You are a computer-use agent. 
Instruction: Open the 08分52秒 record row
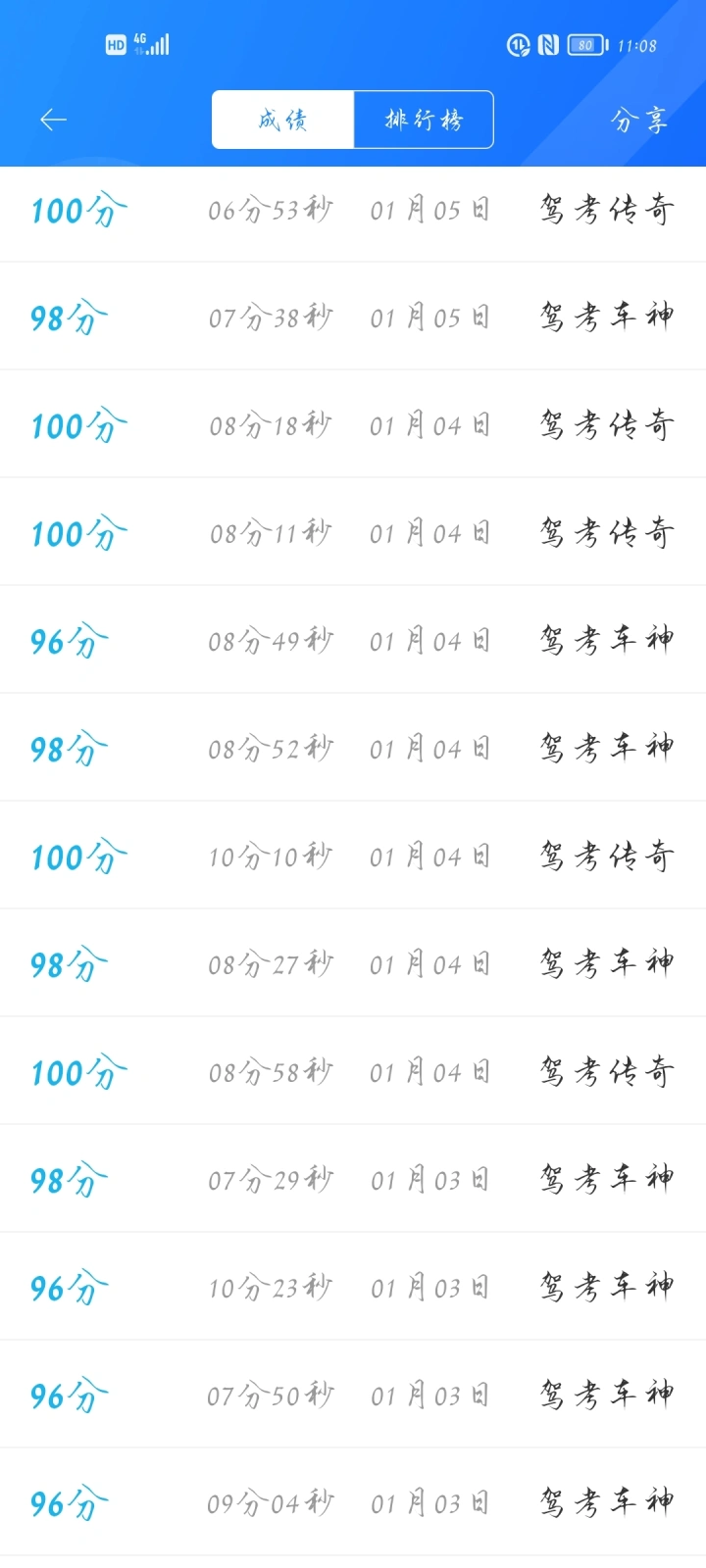[353, 748]
